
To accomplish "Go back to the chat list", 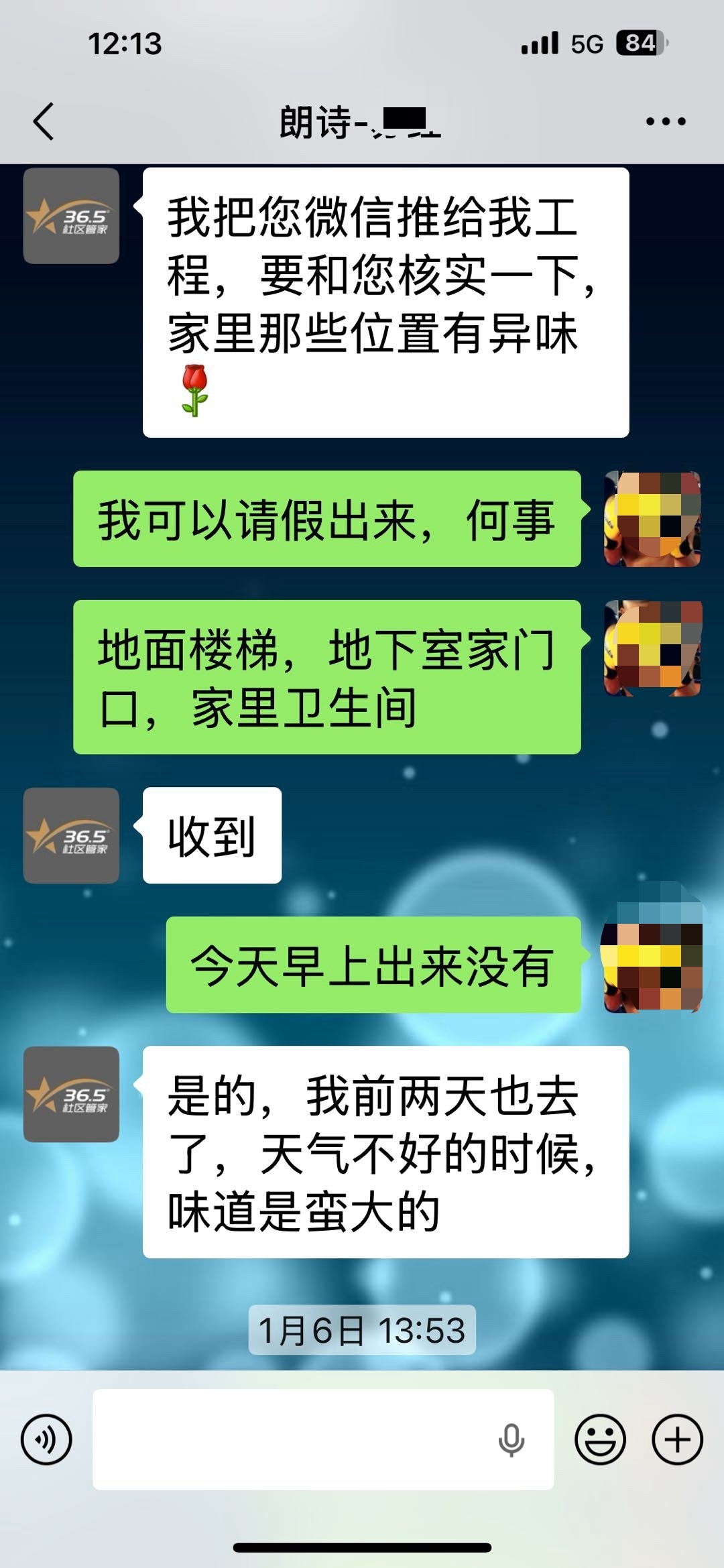I will [44, 121].
